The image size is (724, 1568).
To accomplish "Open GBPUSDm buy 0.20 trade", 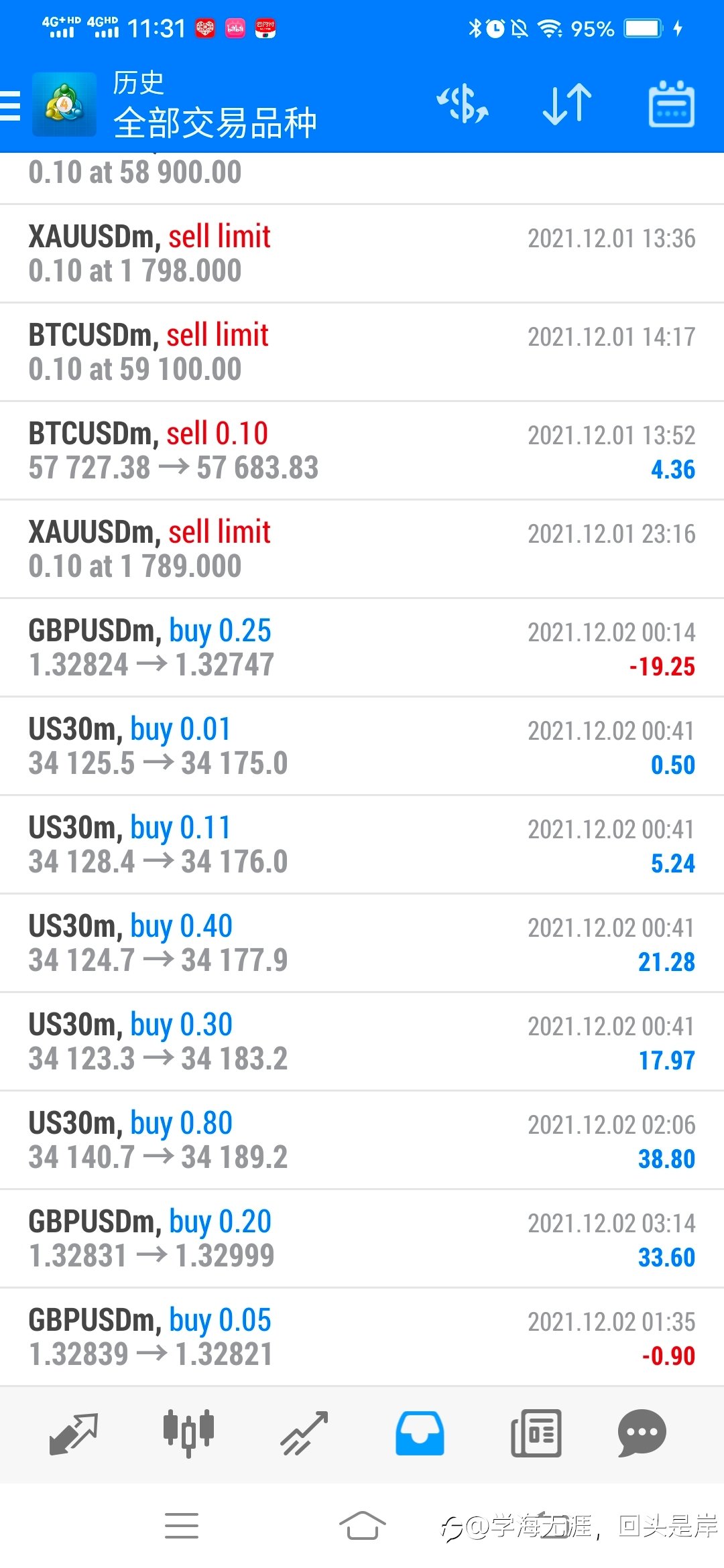I will [362, 1239].
